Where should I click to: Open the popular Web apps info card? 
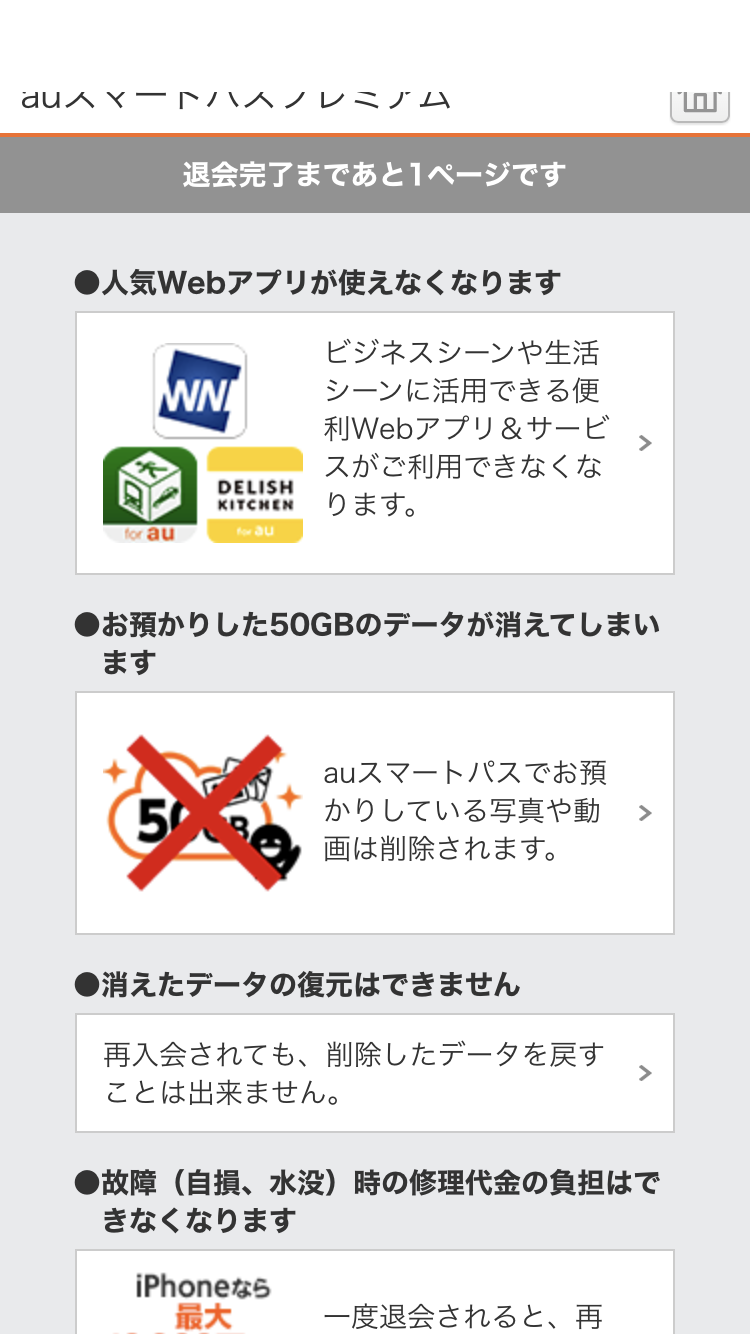click(375, 443)
